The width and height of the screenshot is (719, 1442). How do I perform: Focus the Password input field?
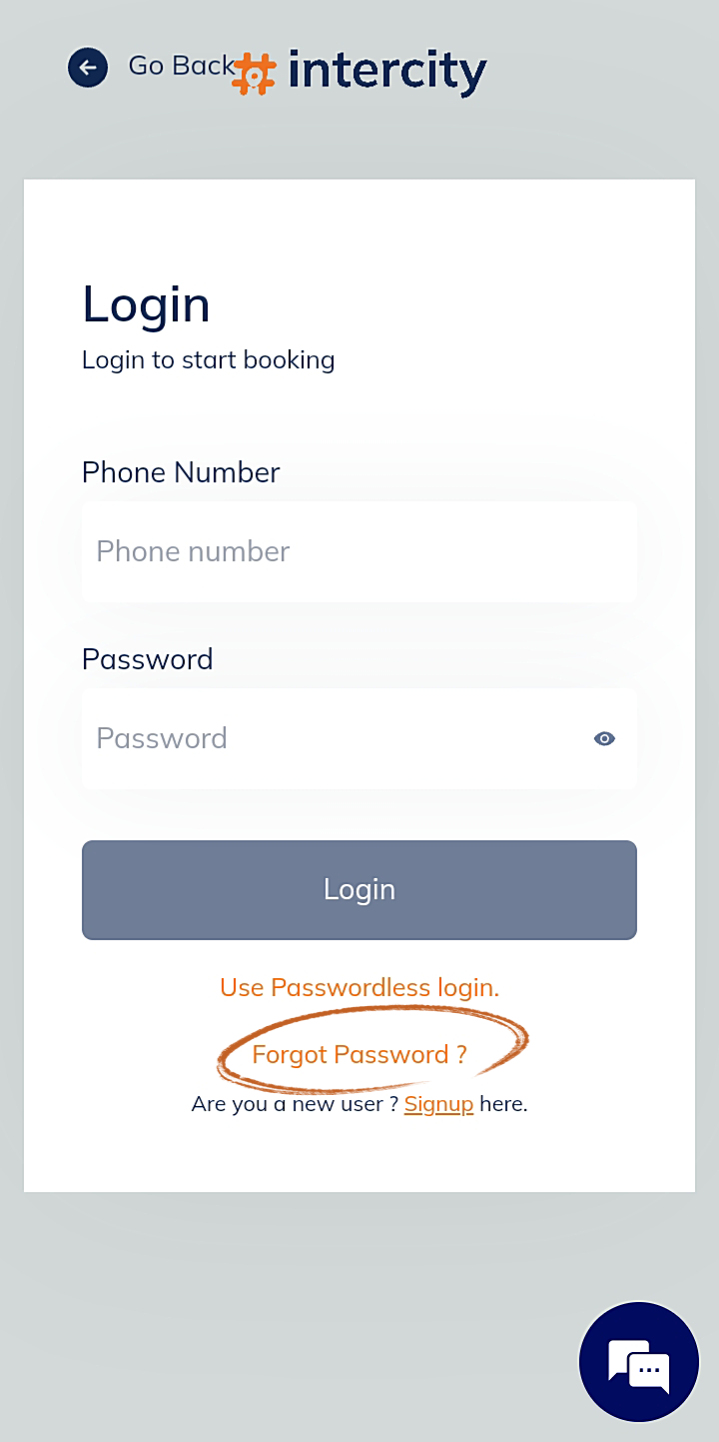(330, 739)
